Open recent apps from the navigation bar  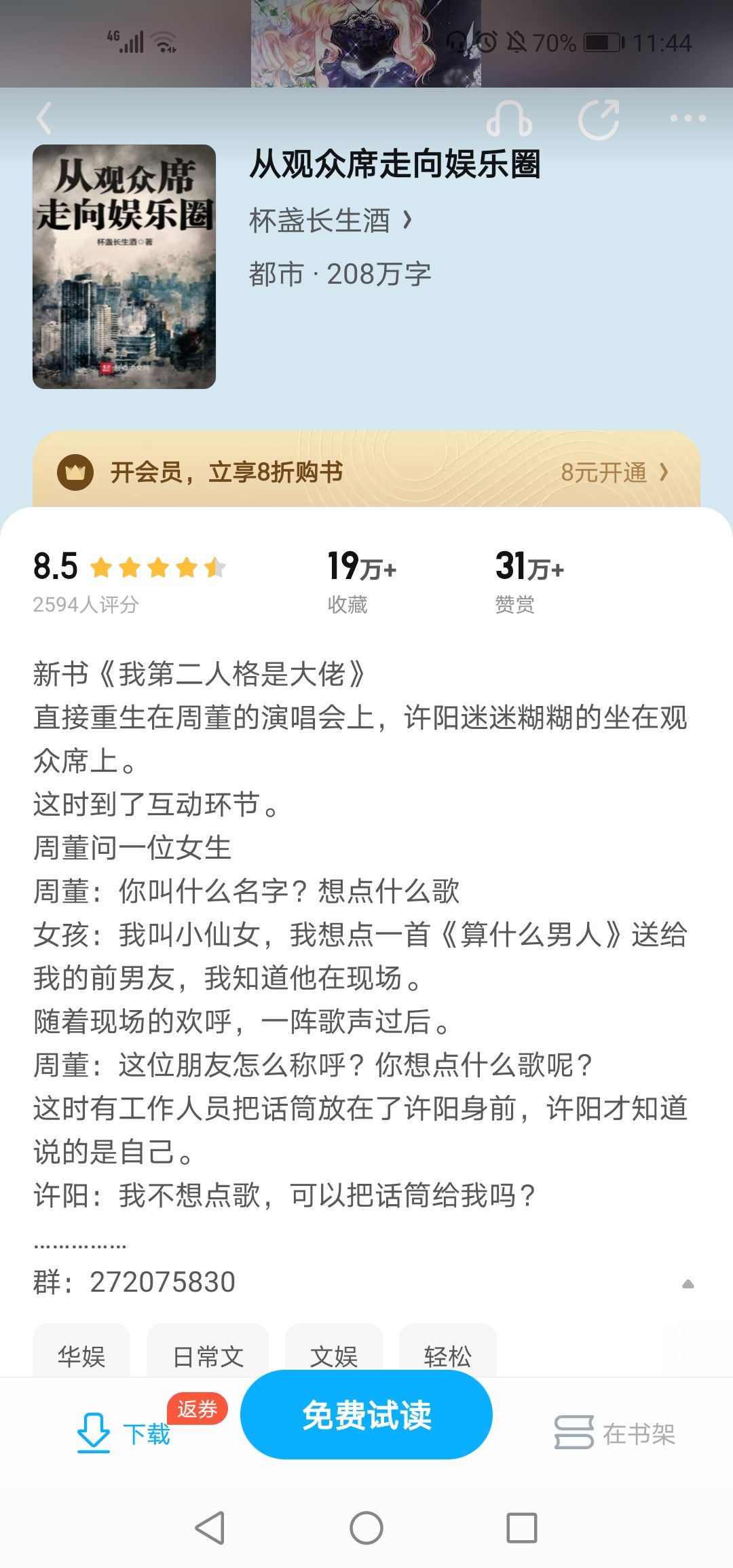click(x=521, y=1529)
